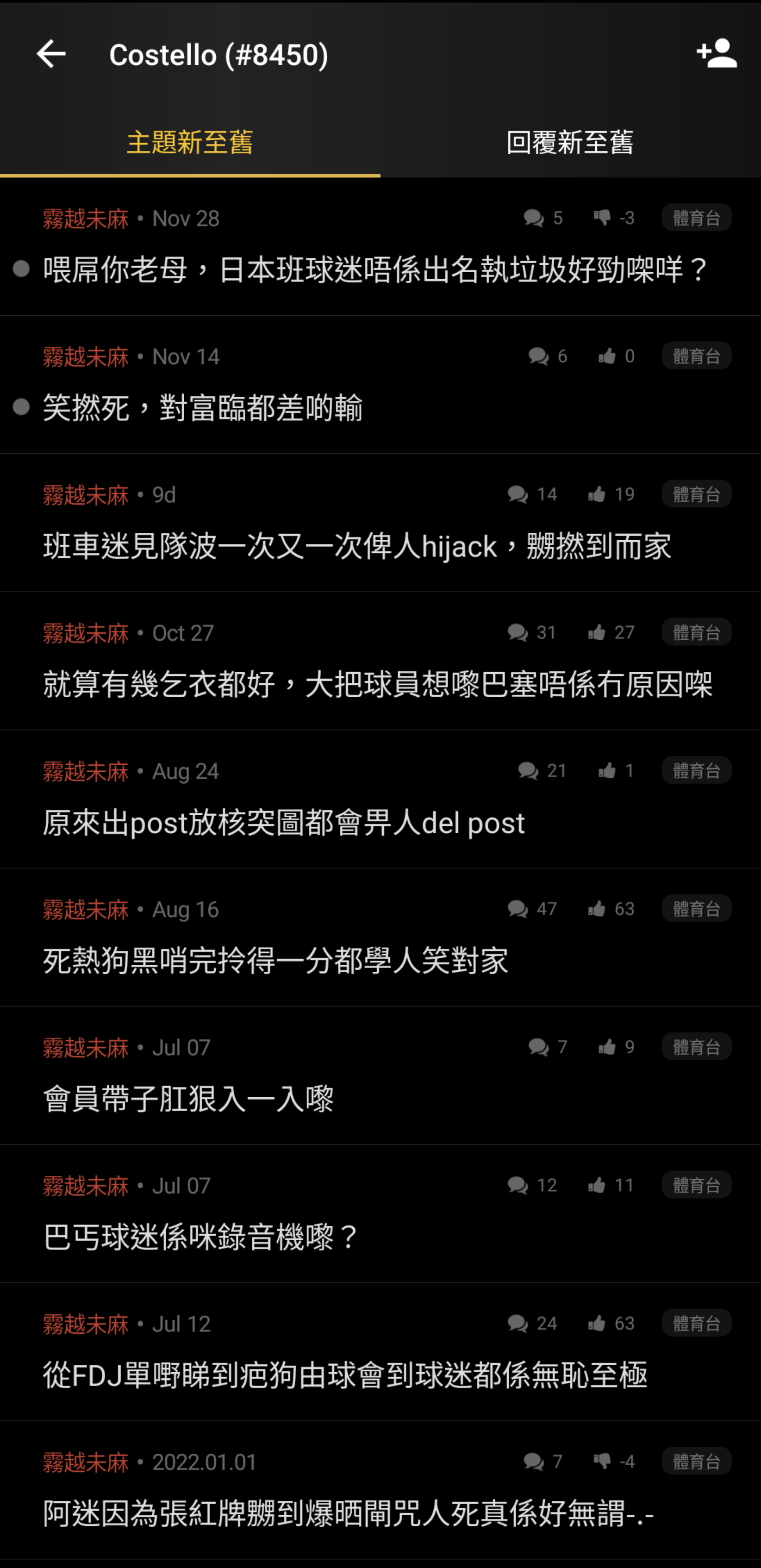This screenshot has height=1568, width=761.
Task: Tap the 體育台 chip on the Nov 28 thread
Action: [697, 218]
